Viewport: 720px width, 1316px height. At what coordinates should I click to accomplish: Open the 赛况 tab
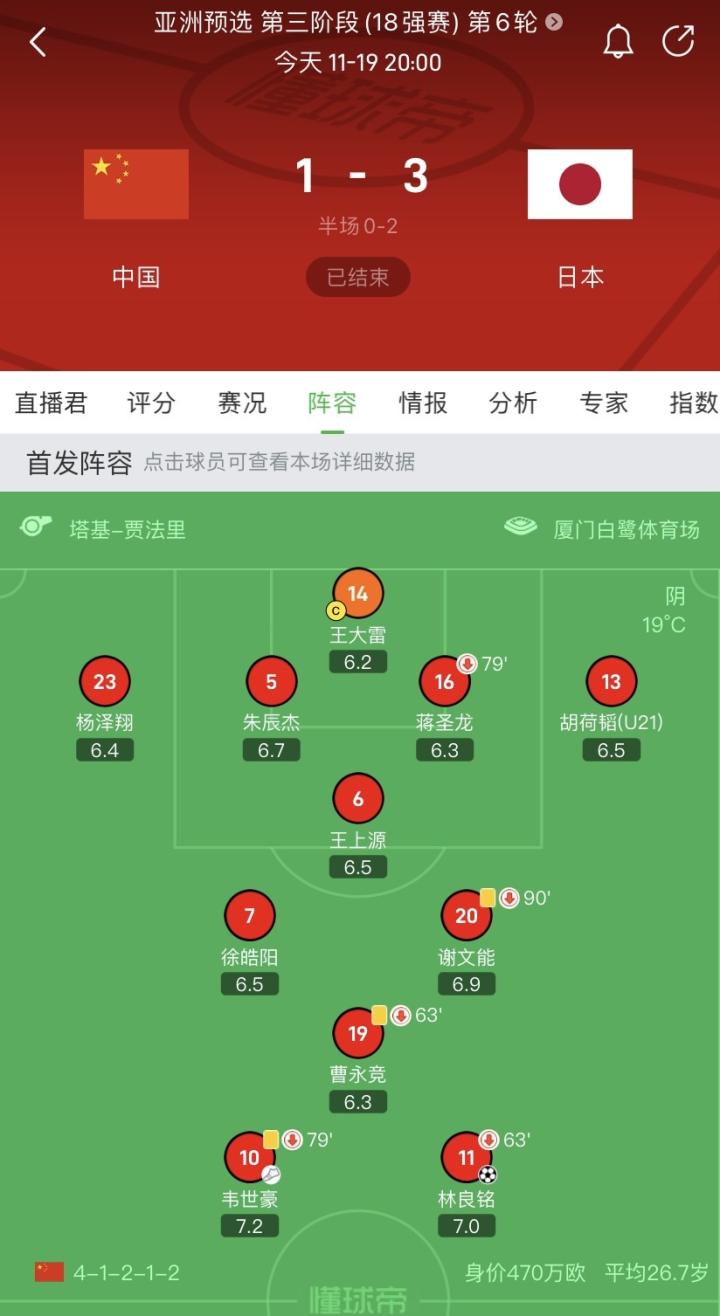pos(242,403)
